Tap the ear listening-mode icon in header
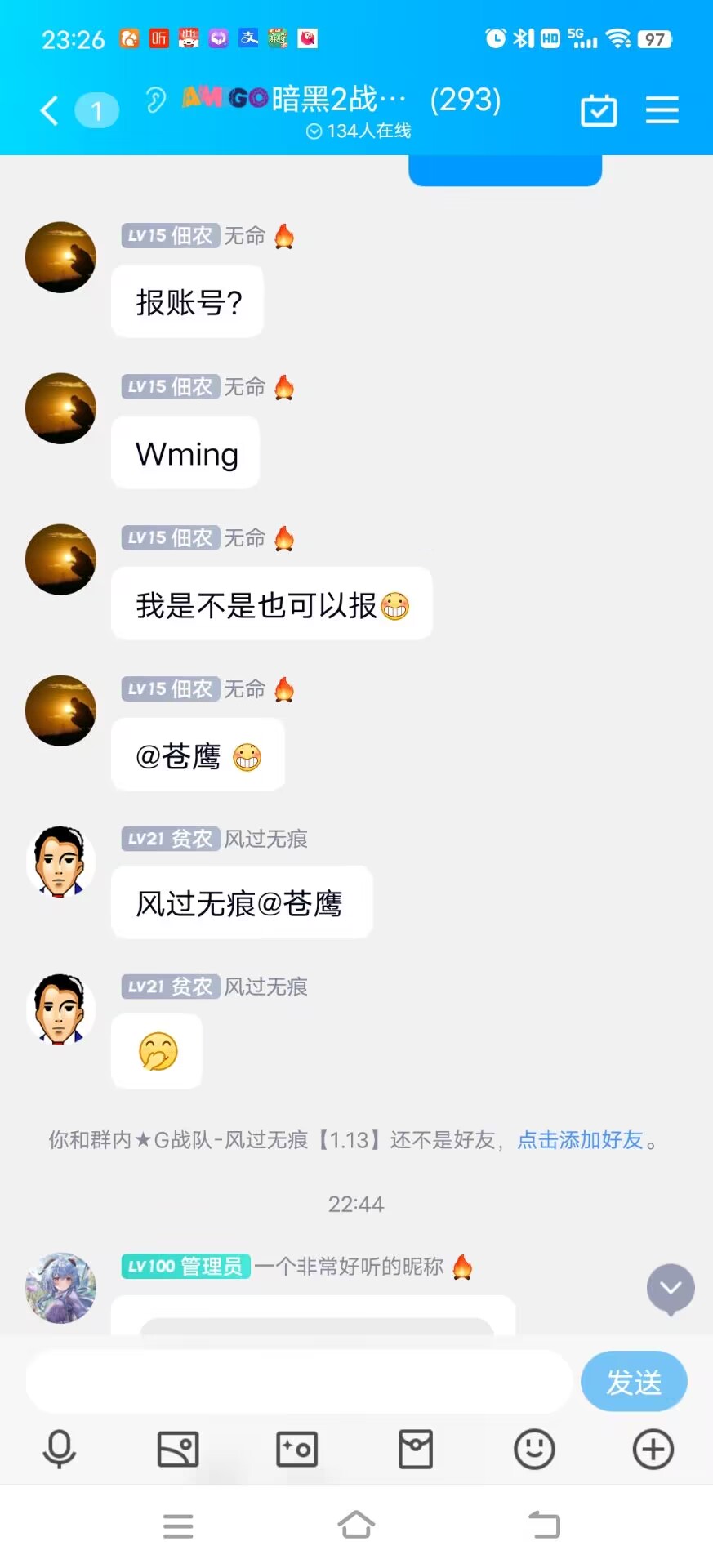713x1568 pixels. point(155,100)
